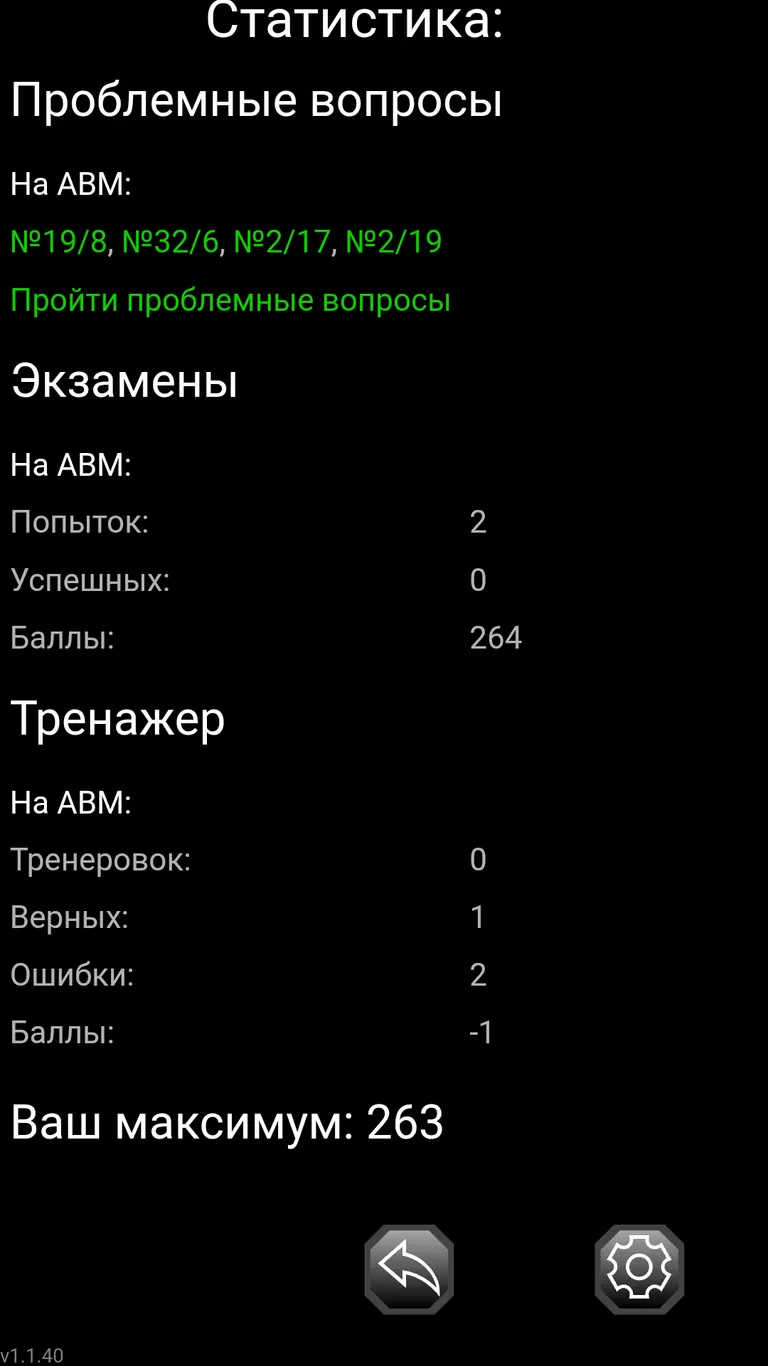Open problem question №19/8

click(x=58, y=242)
